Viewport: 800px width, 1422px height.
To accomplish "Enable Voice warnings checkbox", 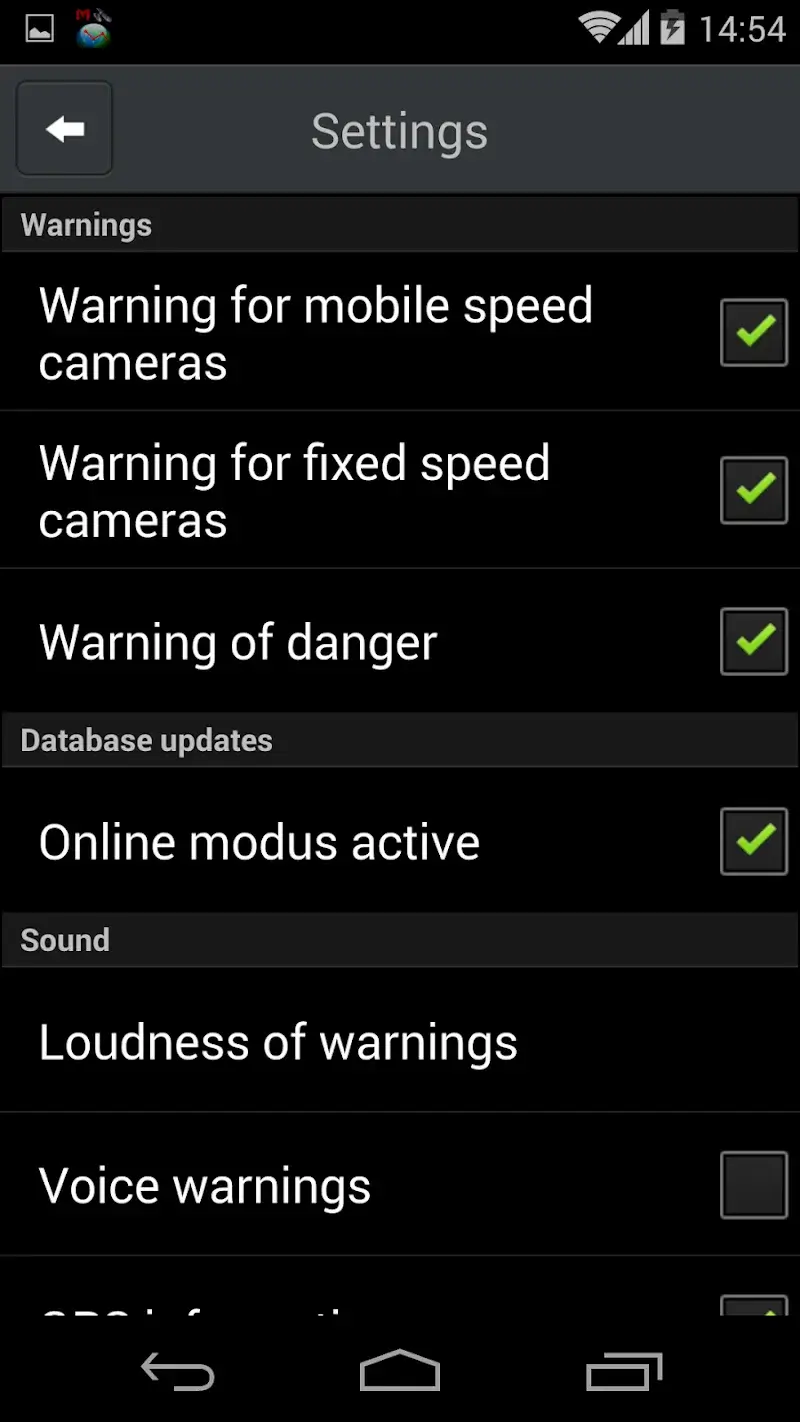I will 754,1185.
